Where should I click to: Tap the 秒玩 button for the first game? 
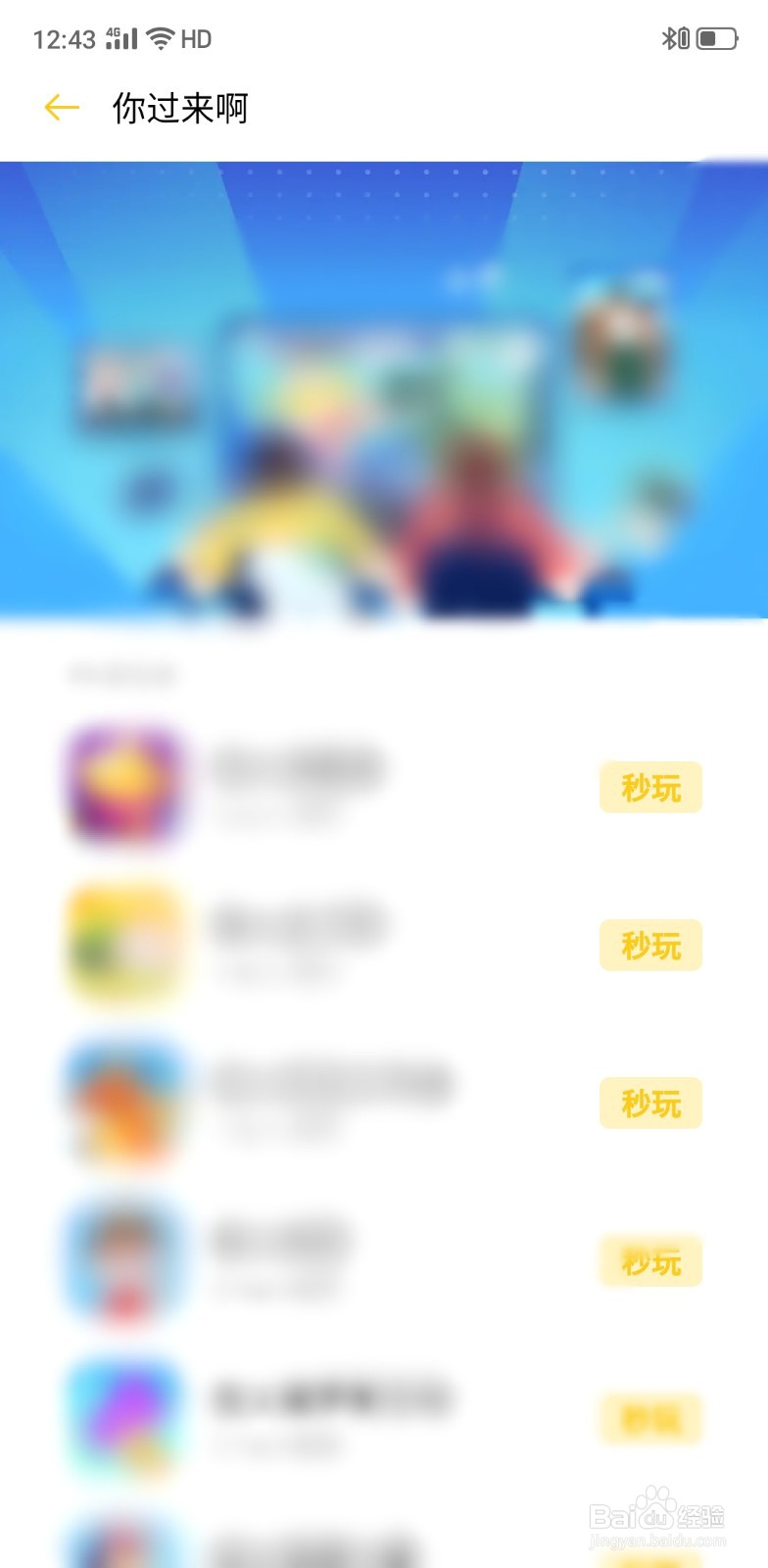pos(650,787)
